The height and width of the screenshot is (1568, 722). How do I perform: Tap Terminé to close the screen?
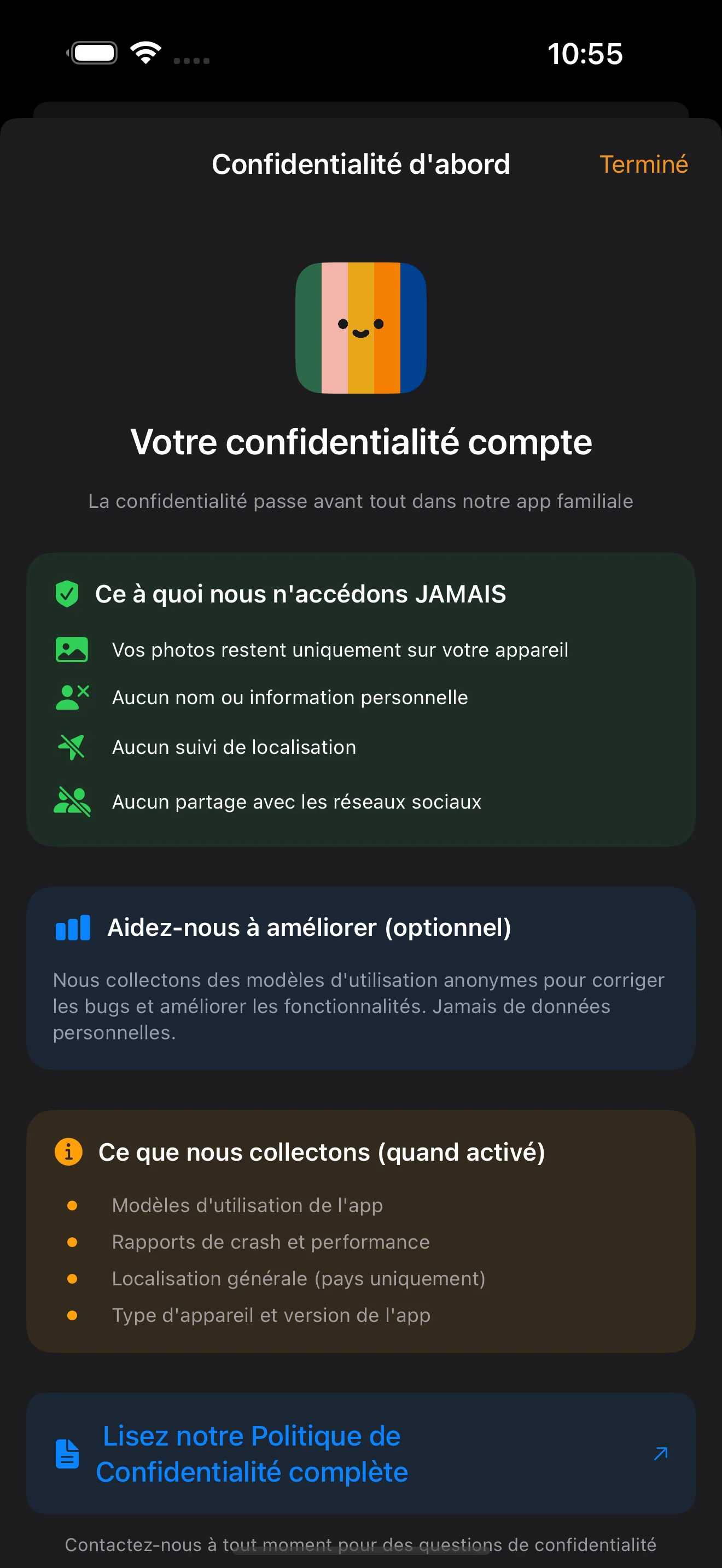(x=644, y=165)
